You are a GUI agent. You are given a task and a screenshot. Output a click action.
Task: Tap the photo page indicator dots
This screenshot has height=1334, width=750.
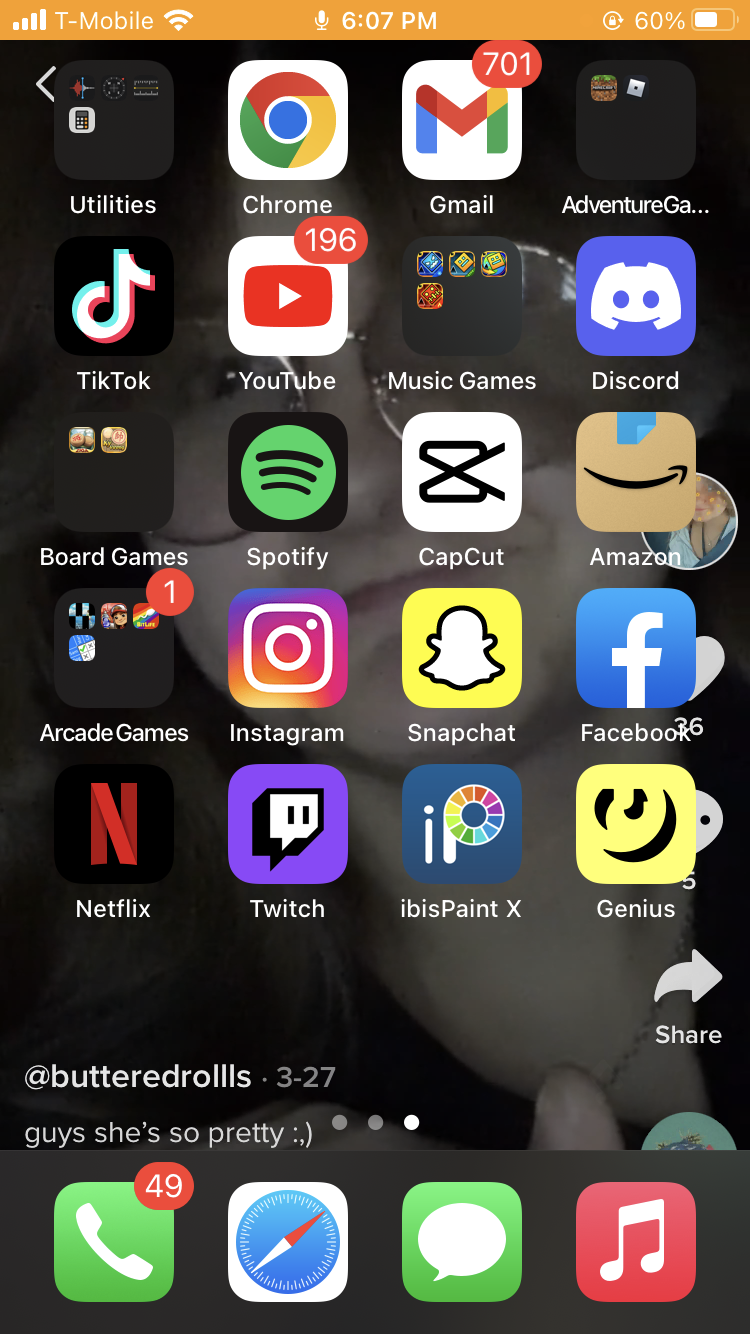point(375,1122)
